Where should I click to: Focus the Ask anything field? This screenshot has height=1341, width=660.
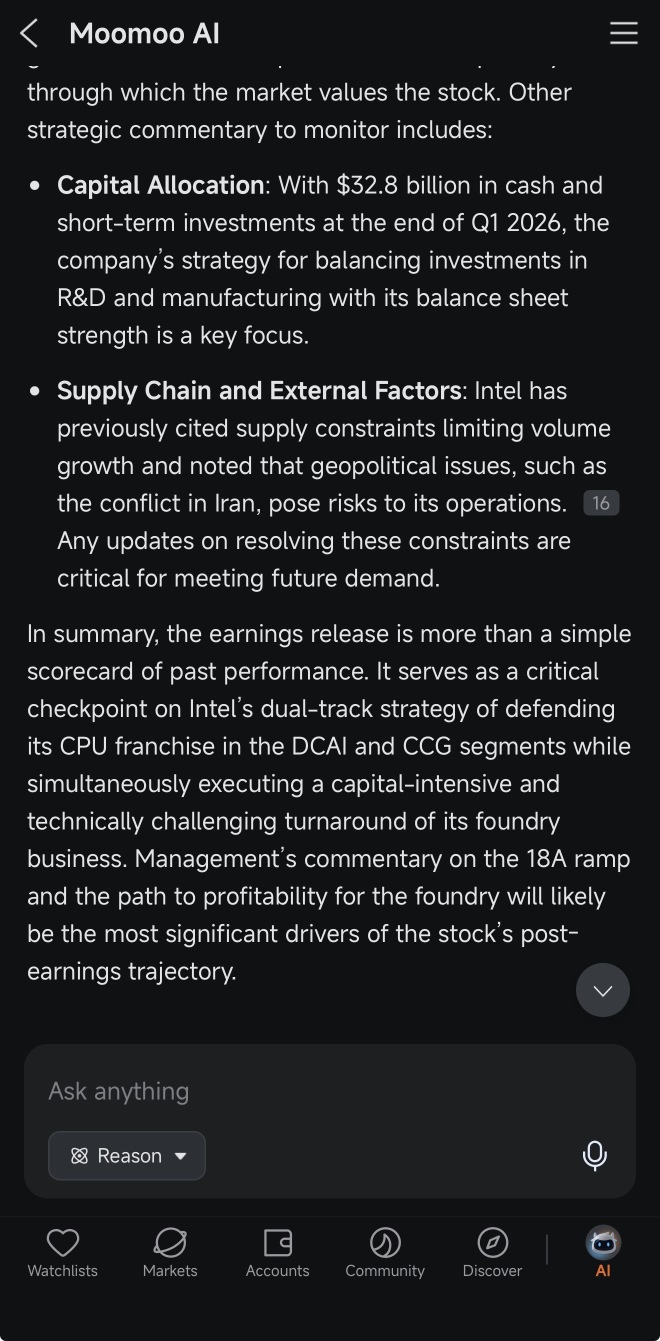coord(330,1091)
